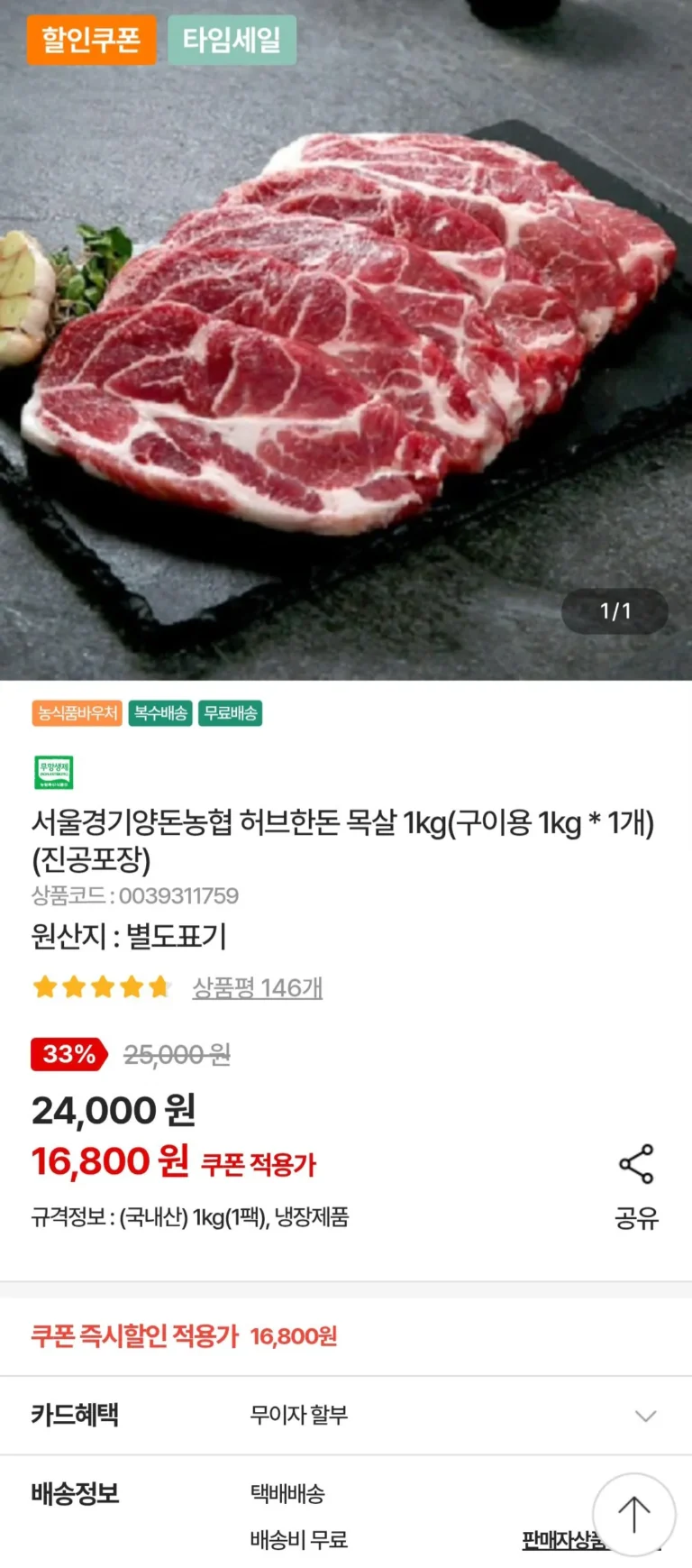Jump back to top with the arrow button
The image size is (692, 1568).
point(633,1514)
